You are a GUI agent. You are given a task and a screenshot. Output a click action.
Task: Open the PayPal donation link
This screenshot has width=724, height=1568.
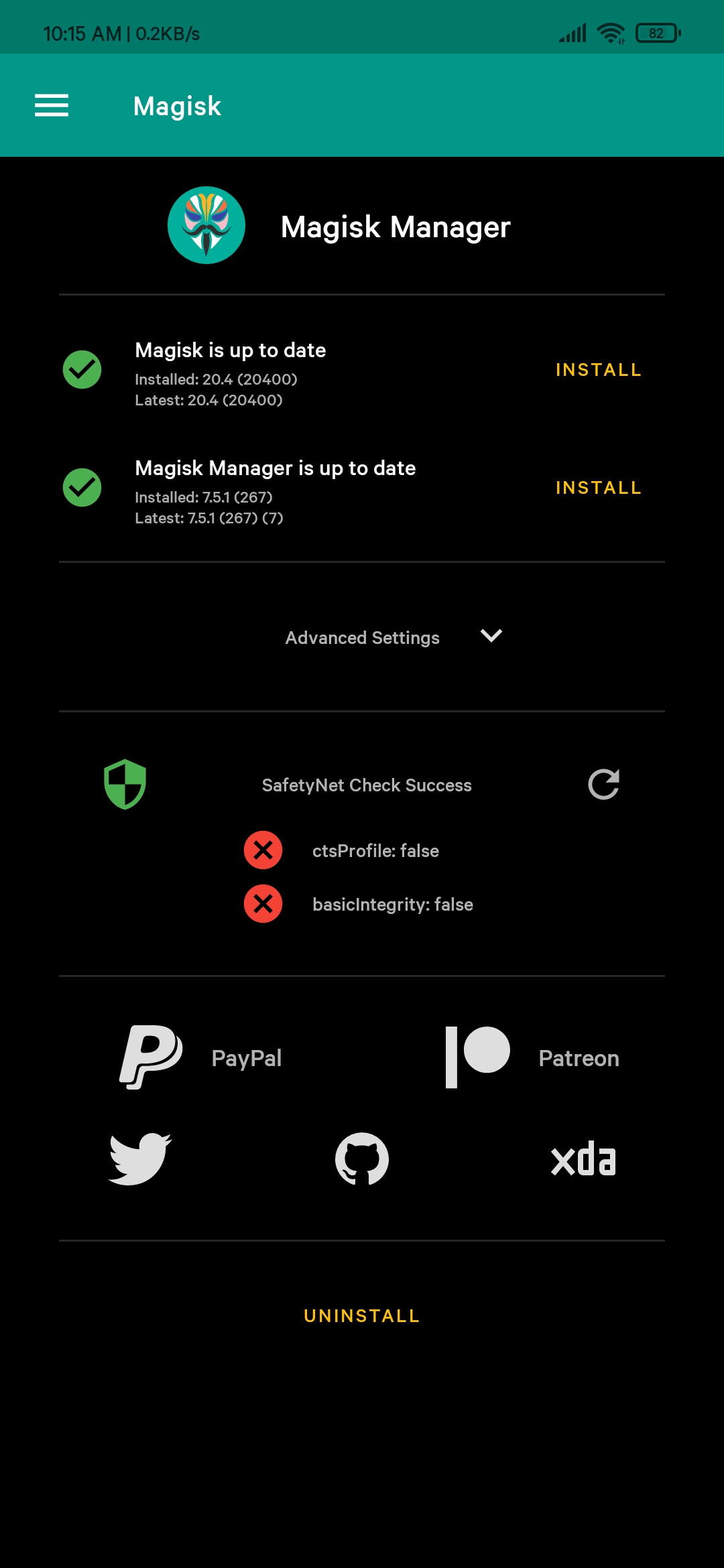click(201, 1057)
